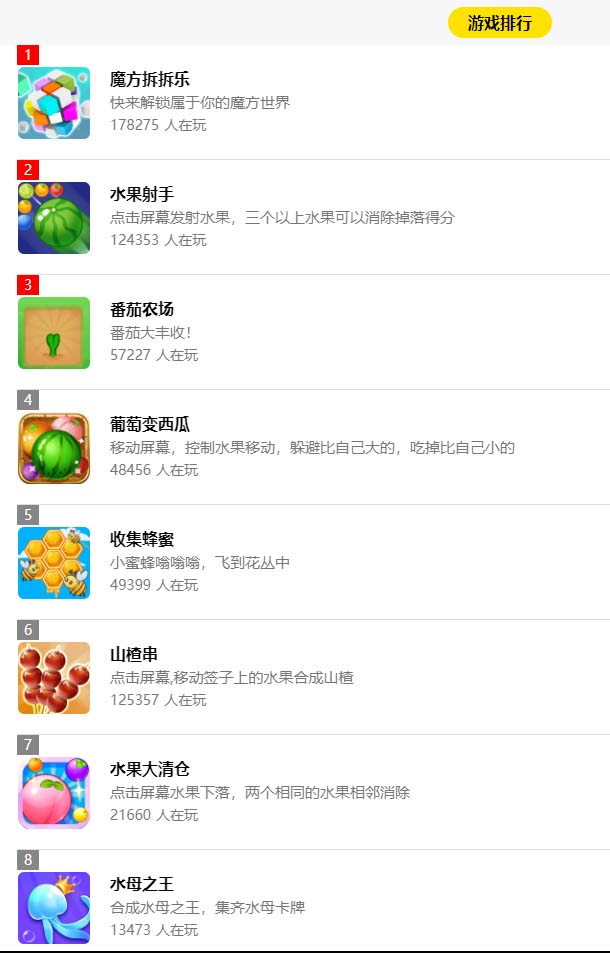Open the 水果大清仓 game
The height and width of the screenshot is (953, 610).
[x=150, y=770]
